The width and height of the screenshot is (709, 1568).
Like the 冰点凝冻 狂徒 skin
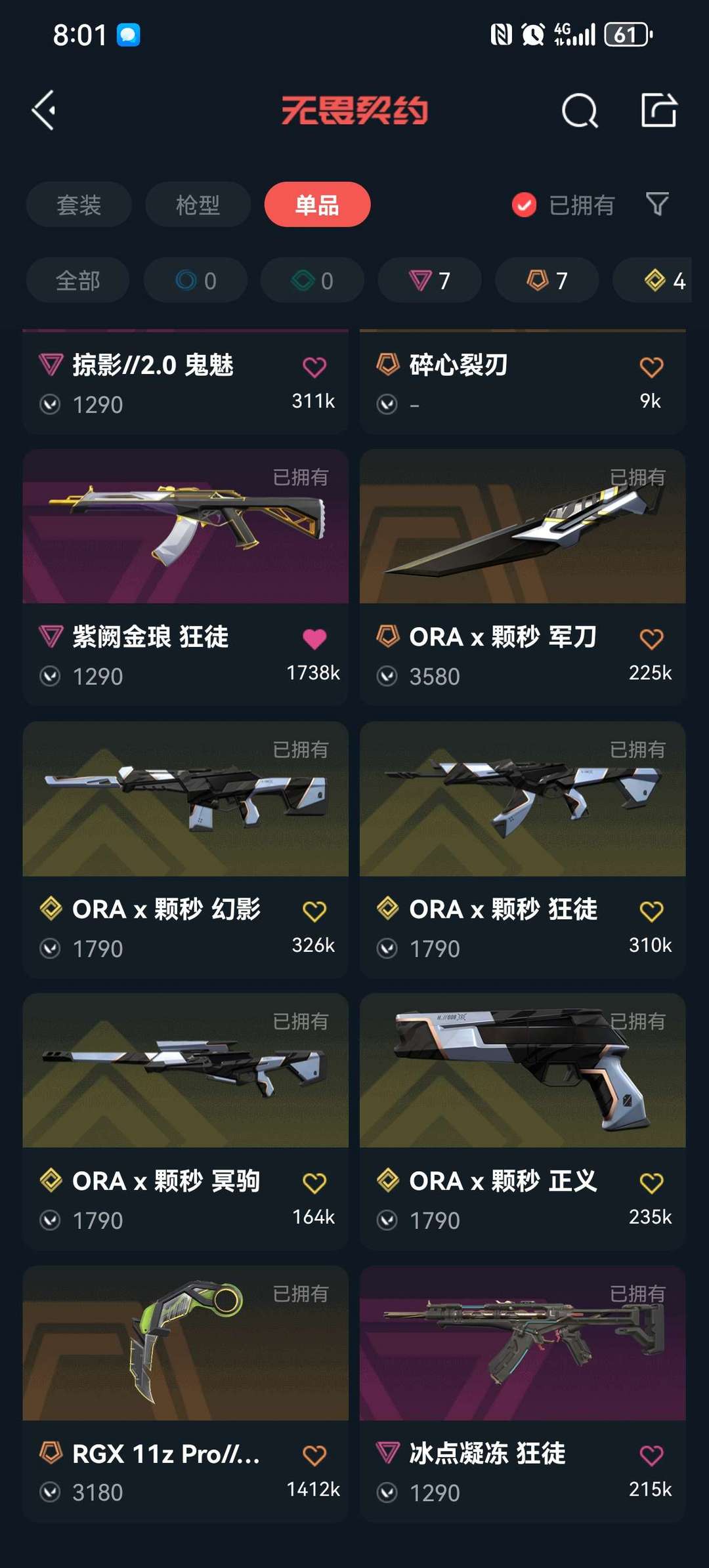point(651,1455)
